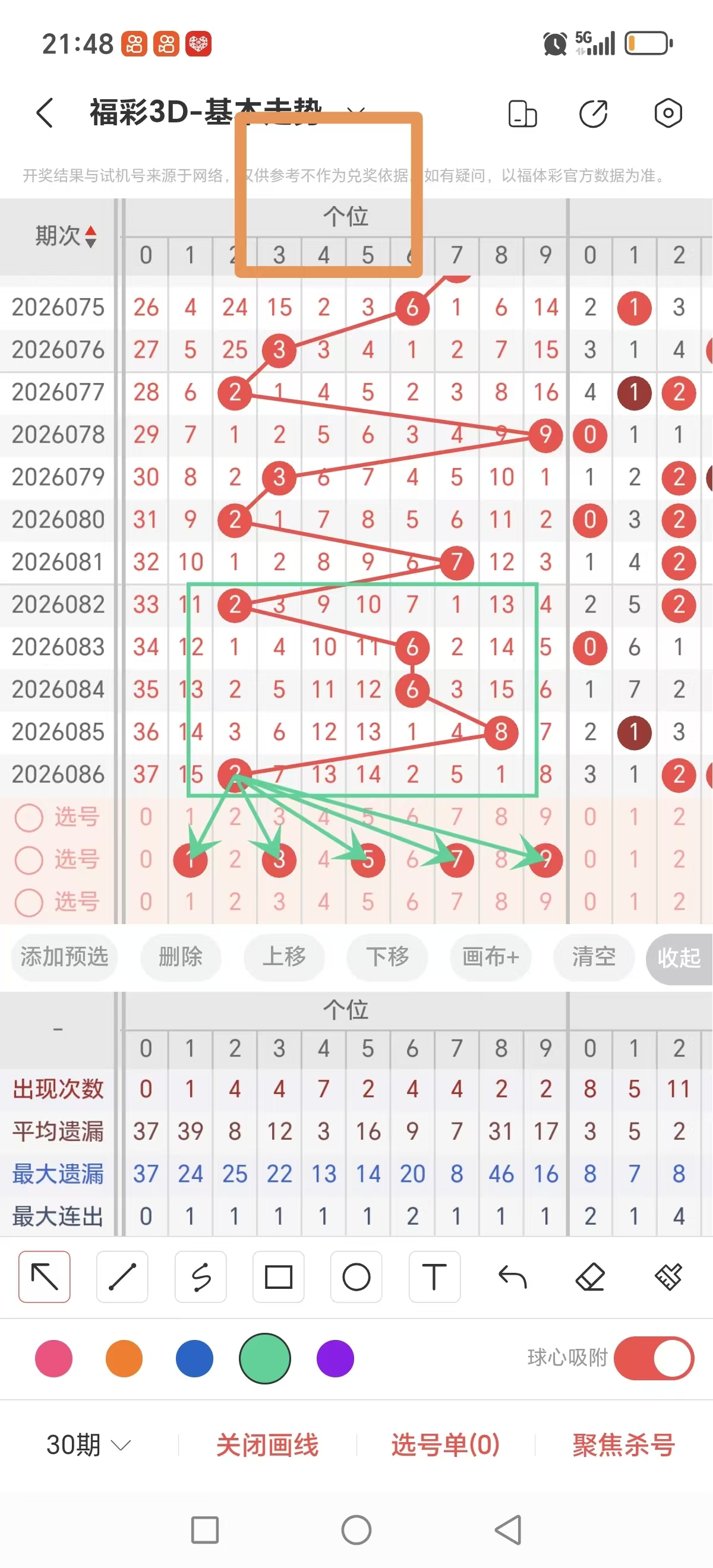The width and height of the screenshot is (713, 1568).
Task: Tap the 添加预选 button
Action: click(x=64, y=957)
